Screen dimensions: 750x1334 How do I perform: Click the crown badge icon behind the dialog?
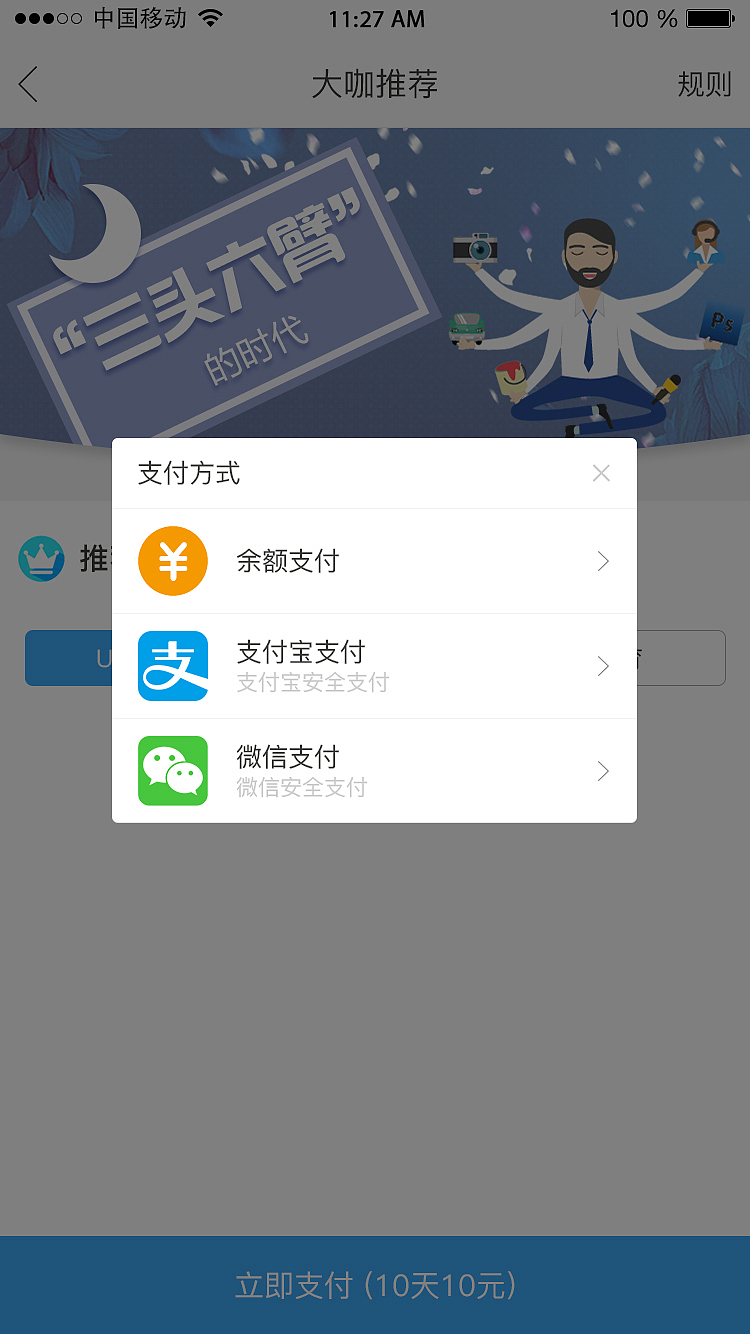[x=41, y=558]
